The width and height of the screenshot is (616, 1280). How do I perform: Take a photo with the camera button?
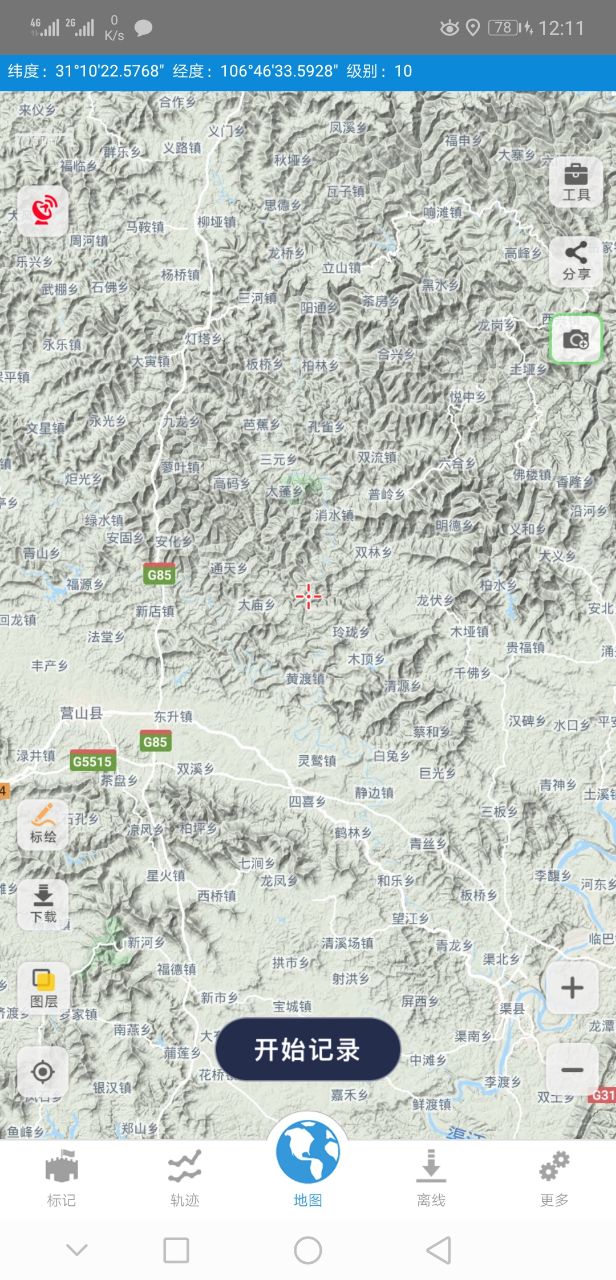(x=576, y=339)
